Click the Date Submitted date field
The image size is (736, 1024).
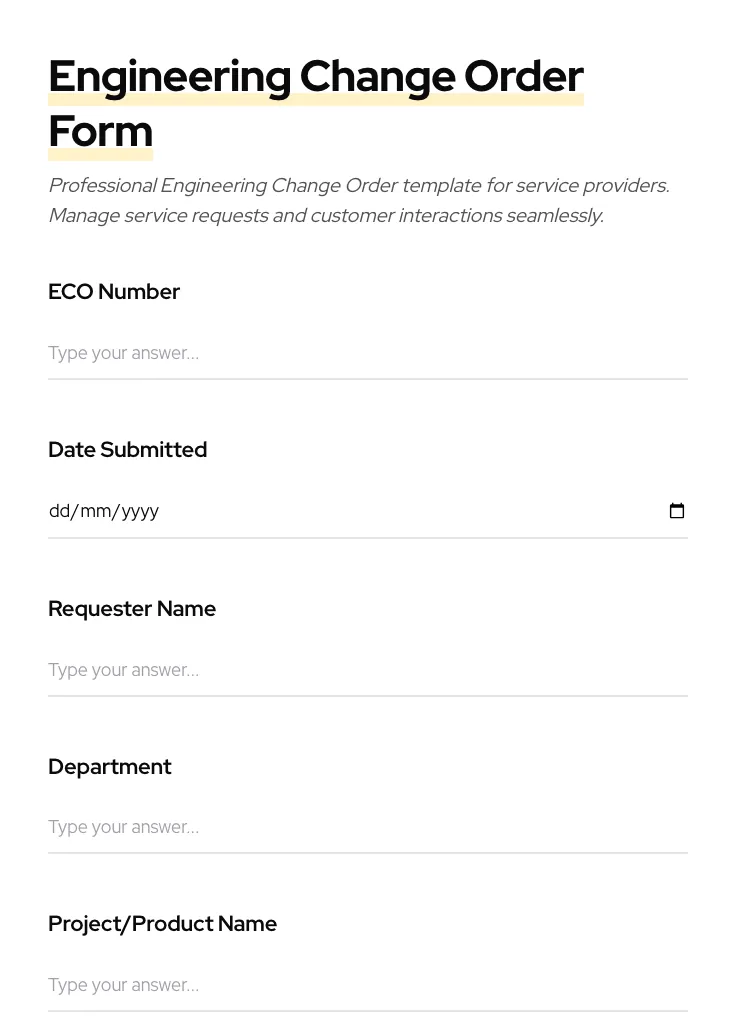(300, 511)
